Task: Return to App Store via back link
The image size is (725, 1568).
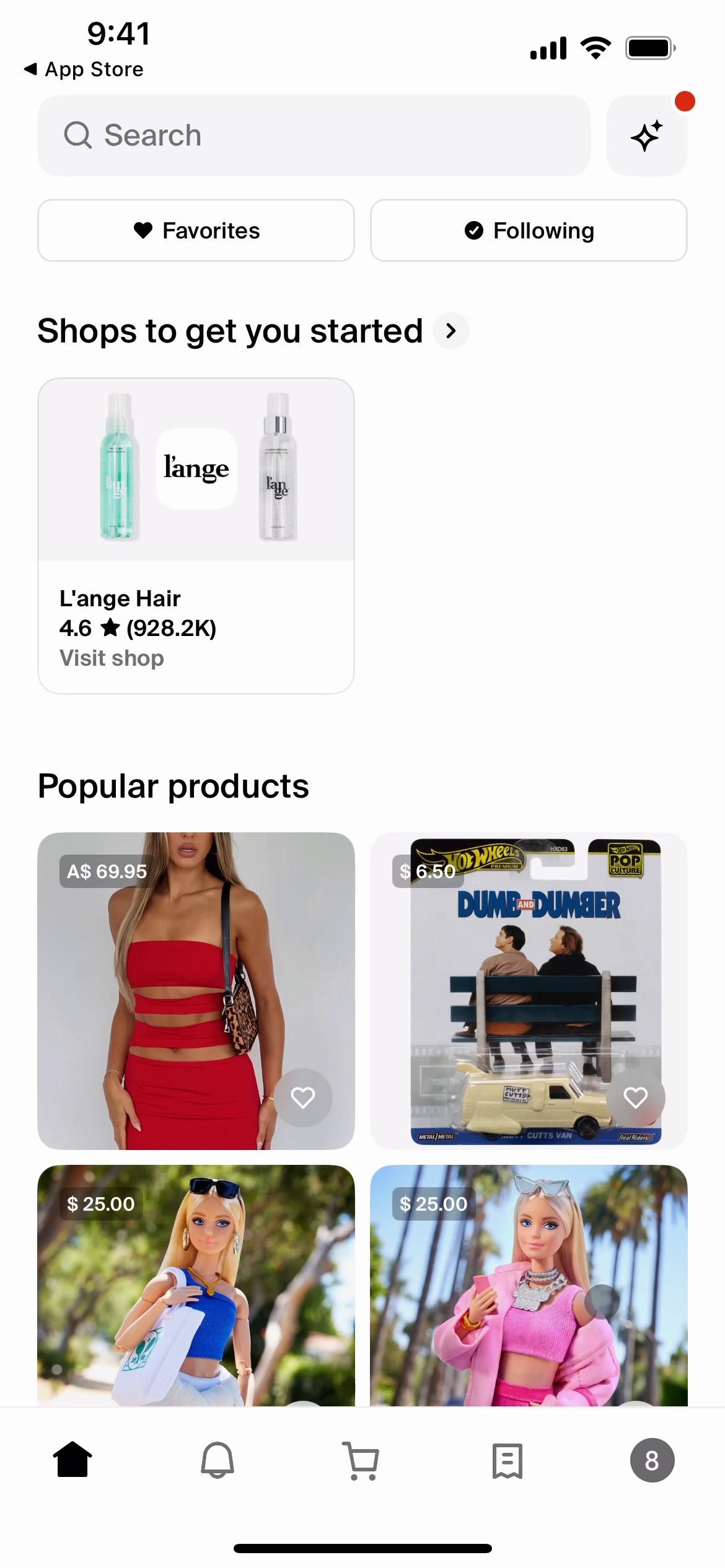Action: [x=84, y=69]
